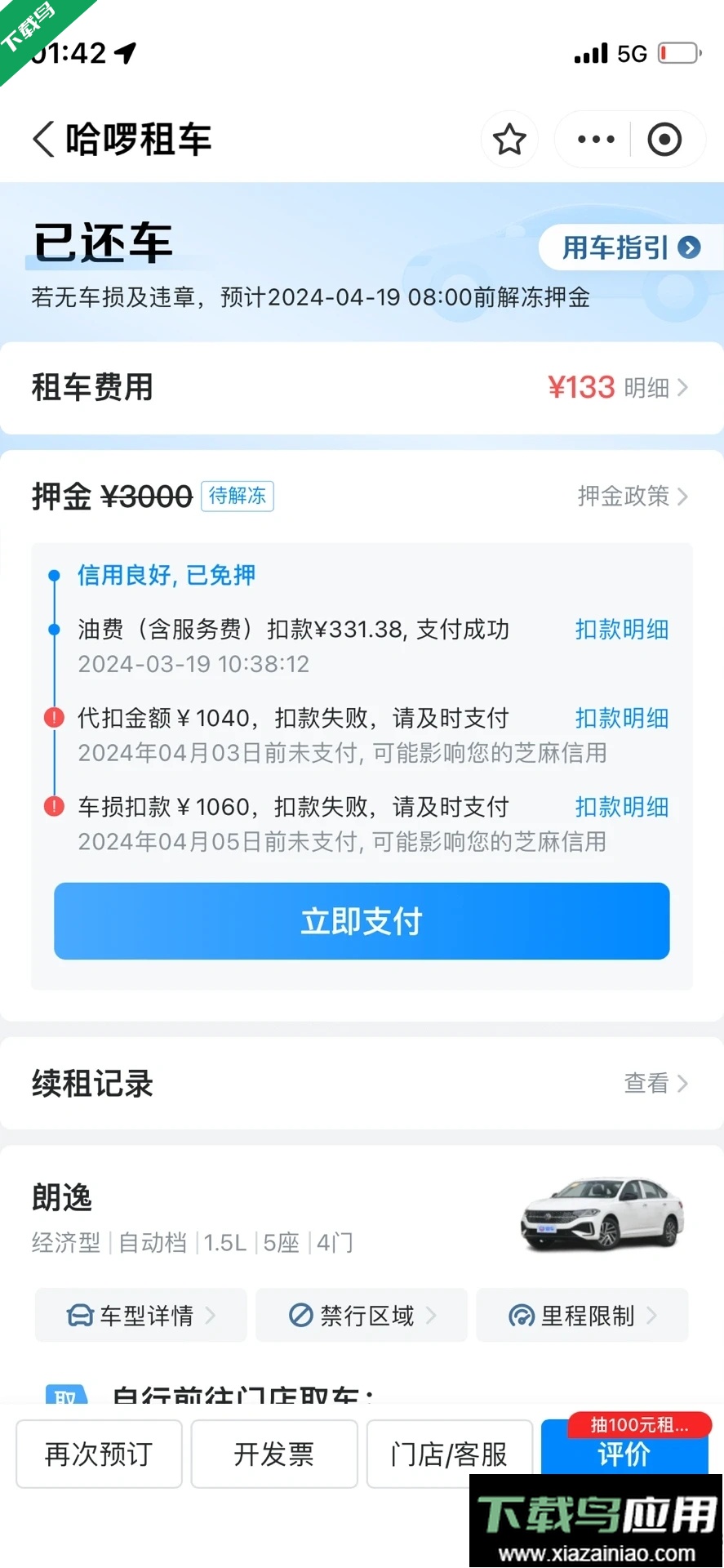
Task: Select 开发票 from the bottom bar
Action: click(273, 1454)
